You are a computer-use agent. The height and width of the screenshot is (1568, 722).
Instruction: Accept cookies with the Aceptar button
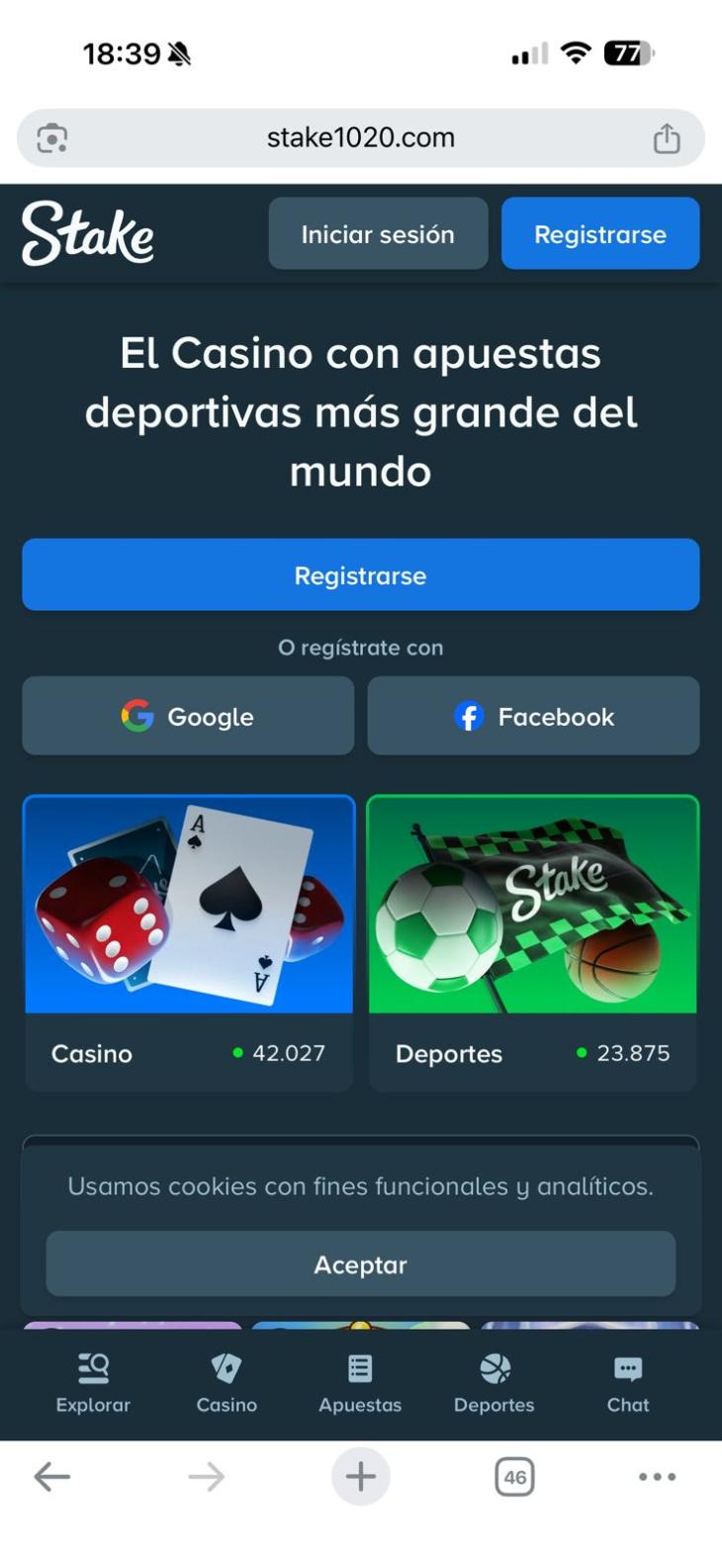360,1264
